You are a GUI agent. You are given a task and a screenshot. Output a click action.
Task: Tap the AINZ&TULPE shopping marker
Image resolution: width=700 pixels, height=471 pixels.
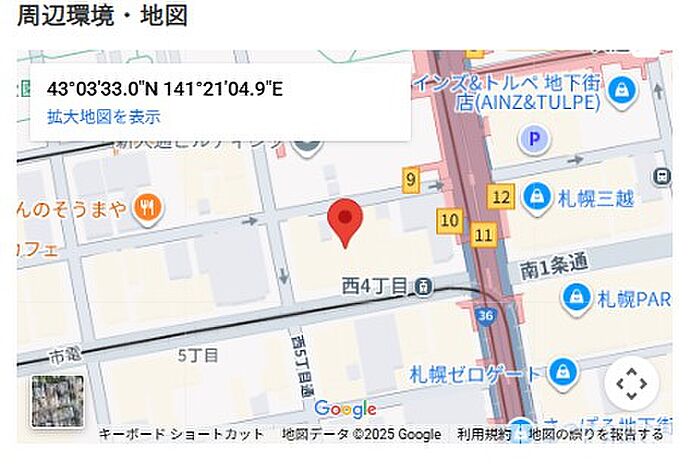click(x=621, y=92)
